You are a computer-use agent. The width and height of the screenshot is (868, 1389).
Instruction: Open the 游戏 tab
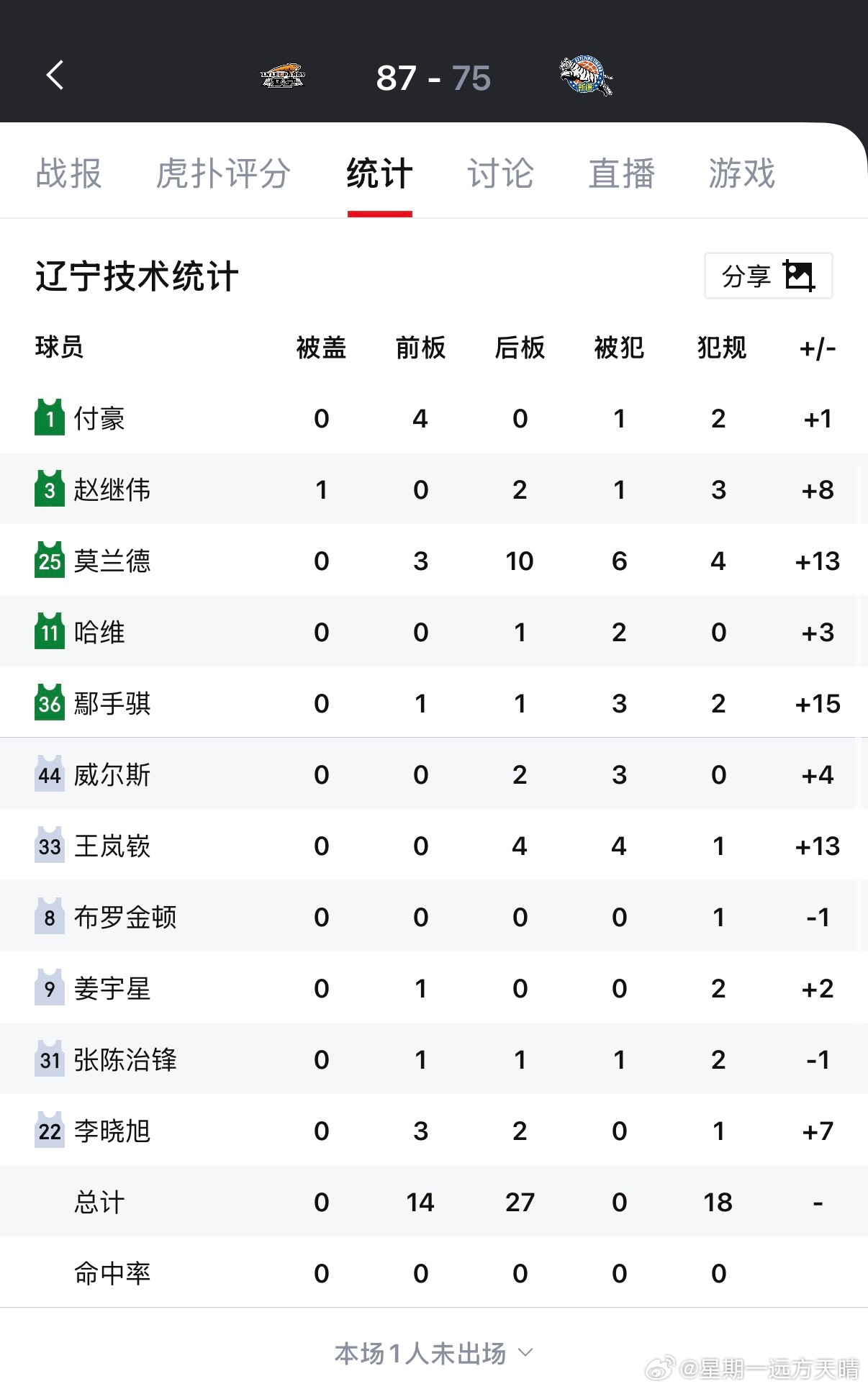[741, 173]
